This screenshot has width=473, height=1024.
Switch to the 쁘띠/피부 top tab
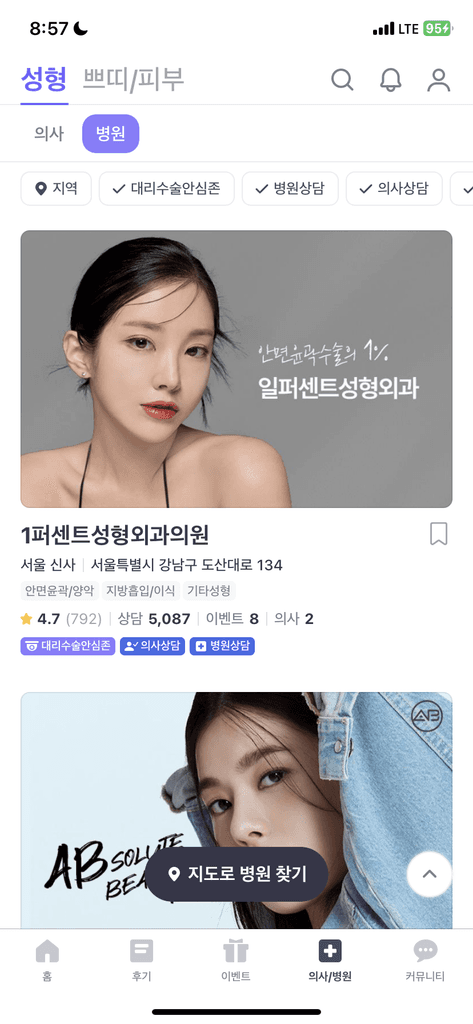point(133,80)
